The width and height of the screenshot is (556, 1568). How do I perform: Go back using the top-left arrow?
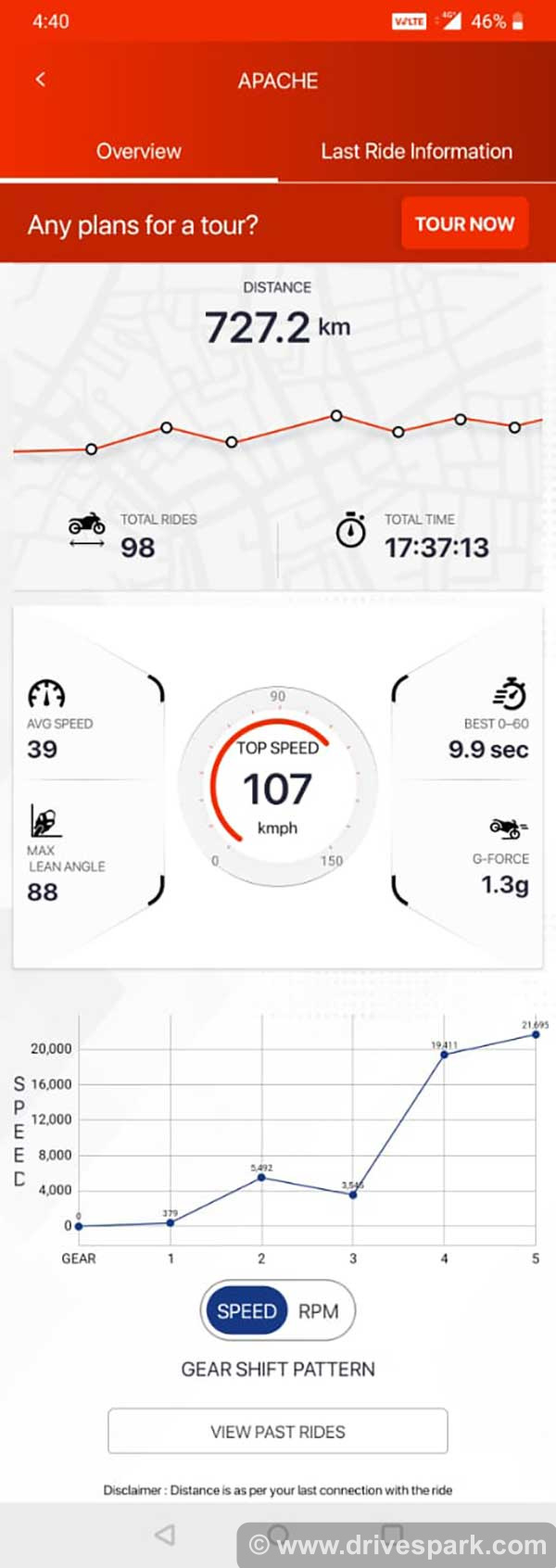[40, 80]
